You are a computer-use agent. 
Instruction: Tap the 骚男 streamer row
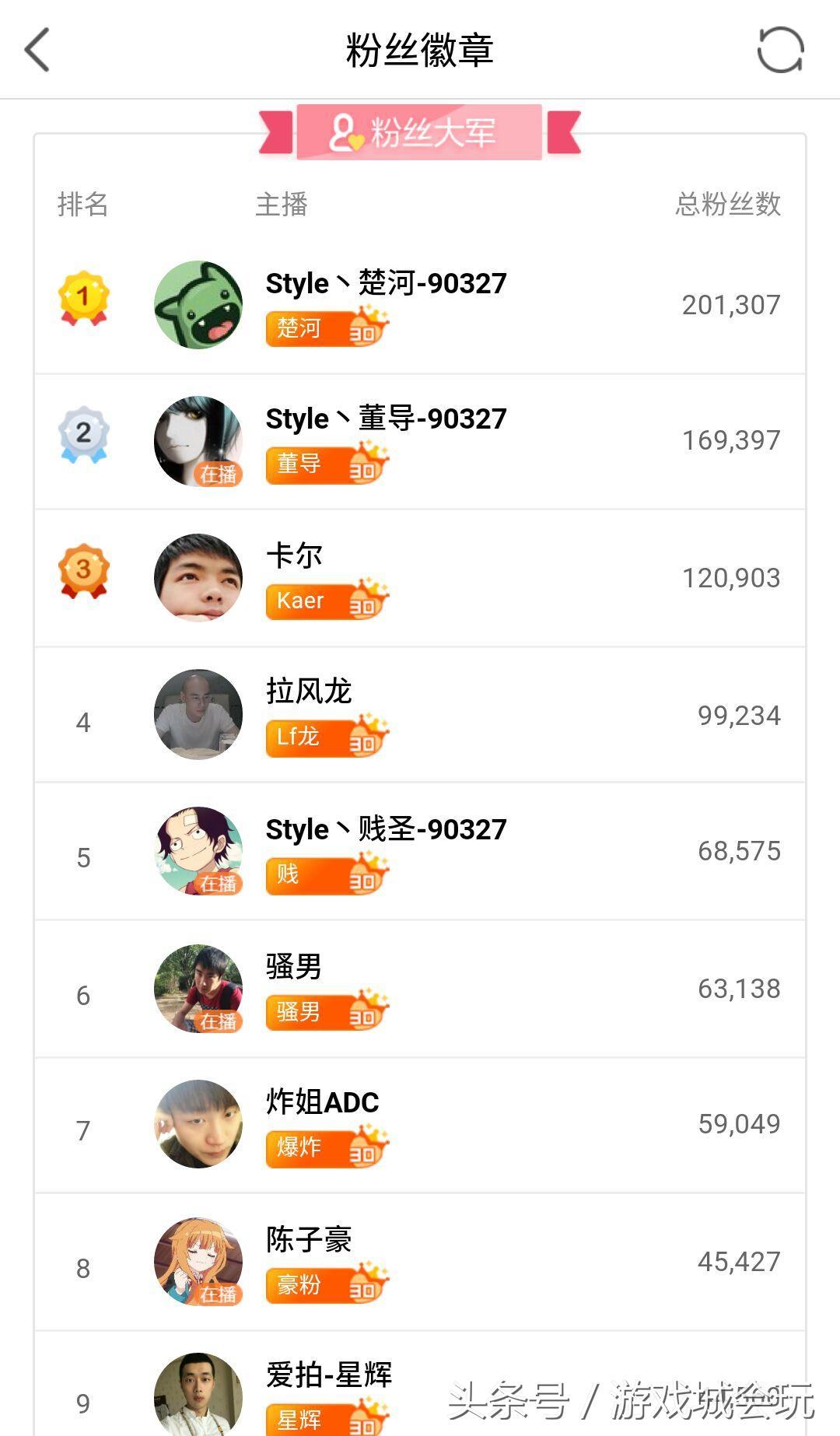point(420,988)
